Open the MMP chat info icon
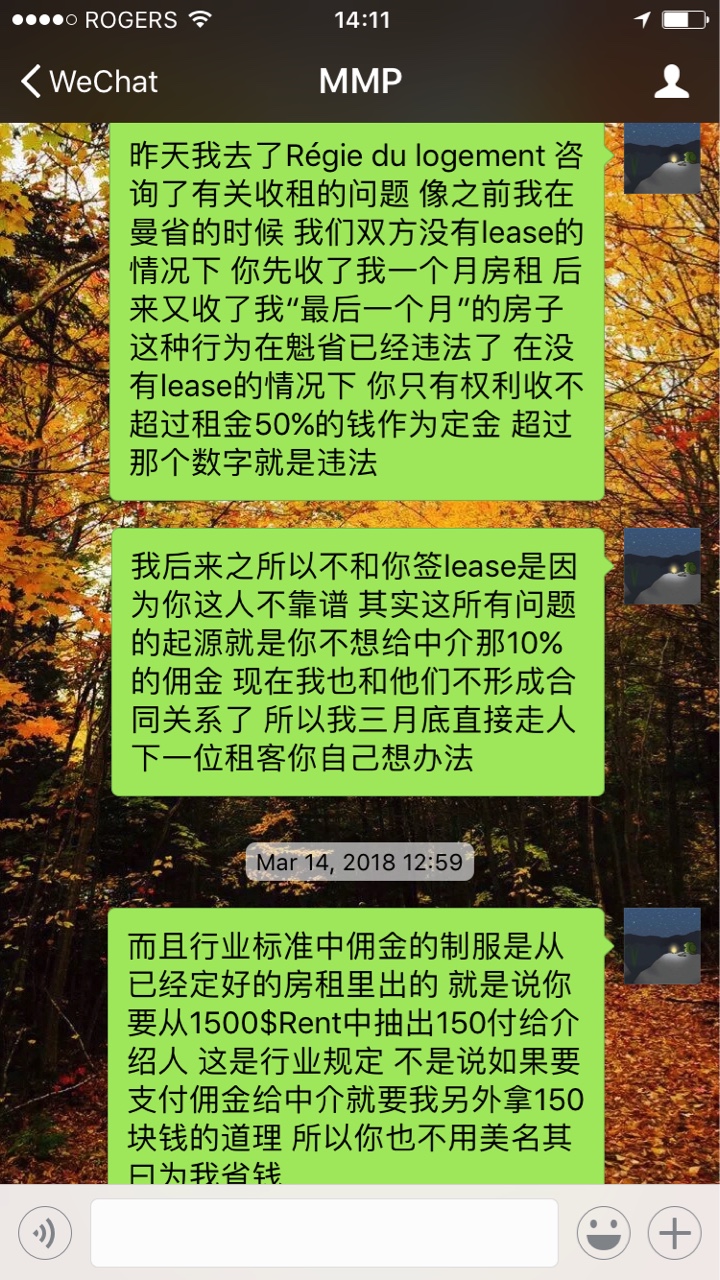Image resolution: width=720 pixels, height=1280 pixels. pos(671,81)
